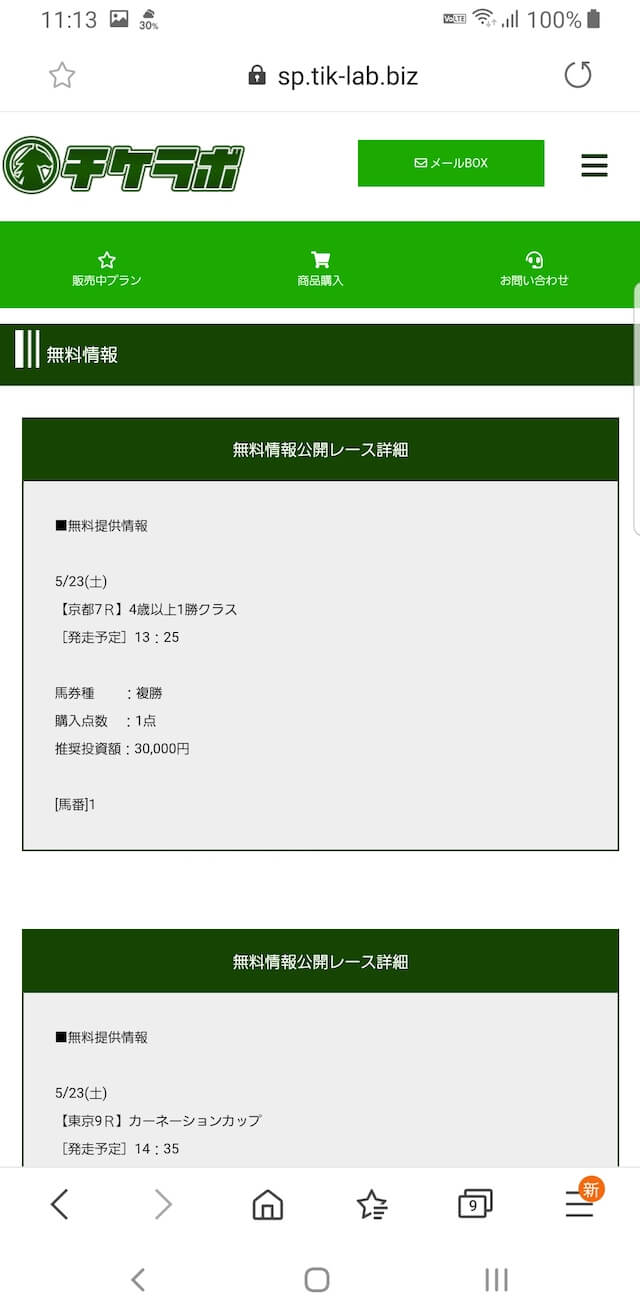This screenshot has height=1316, width=640.
Task: Go back with the browser back arrow
Action: click(59, 1204)
